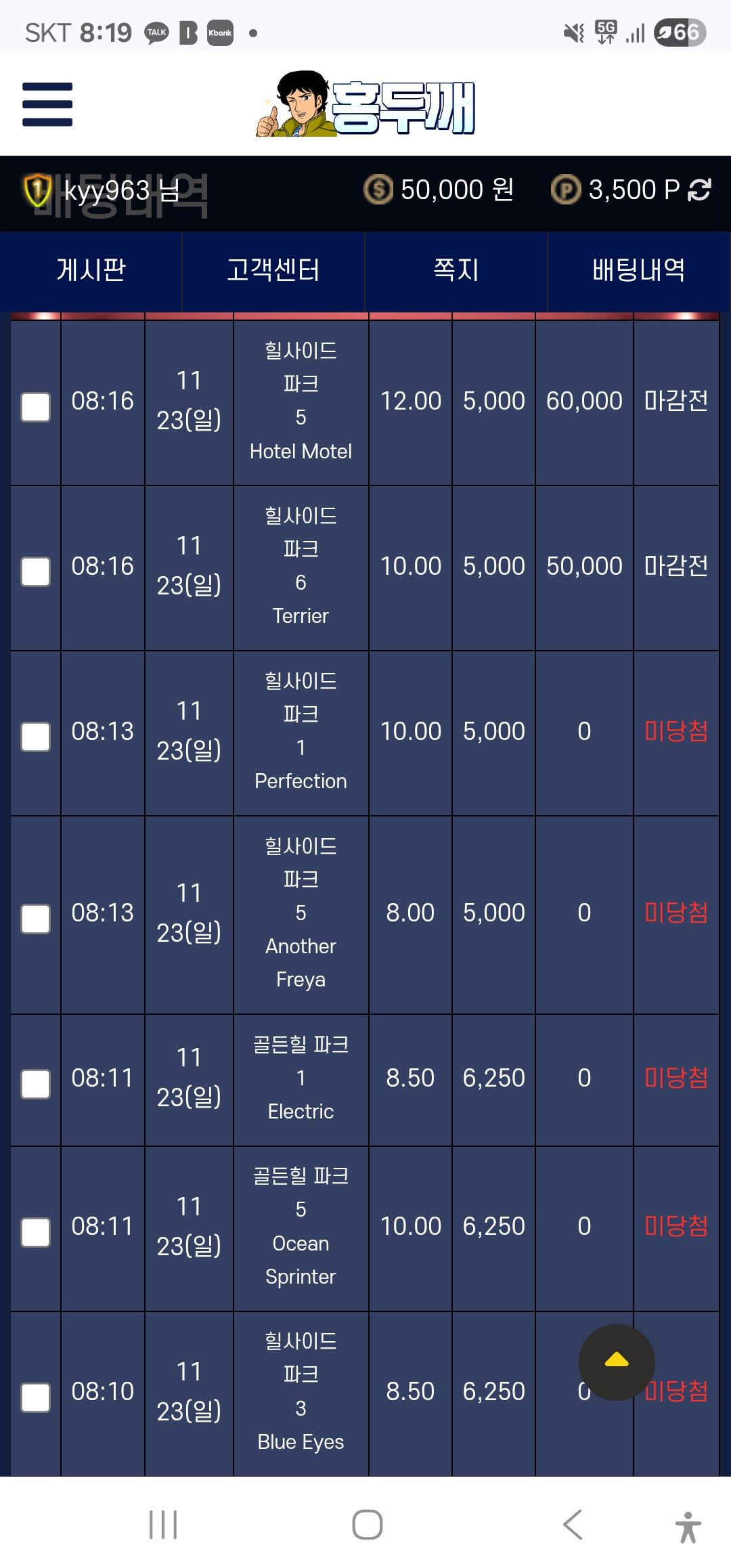Go back using the system back button

pyautogui.click(x=572, y=1525)
